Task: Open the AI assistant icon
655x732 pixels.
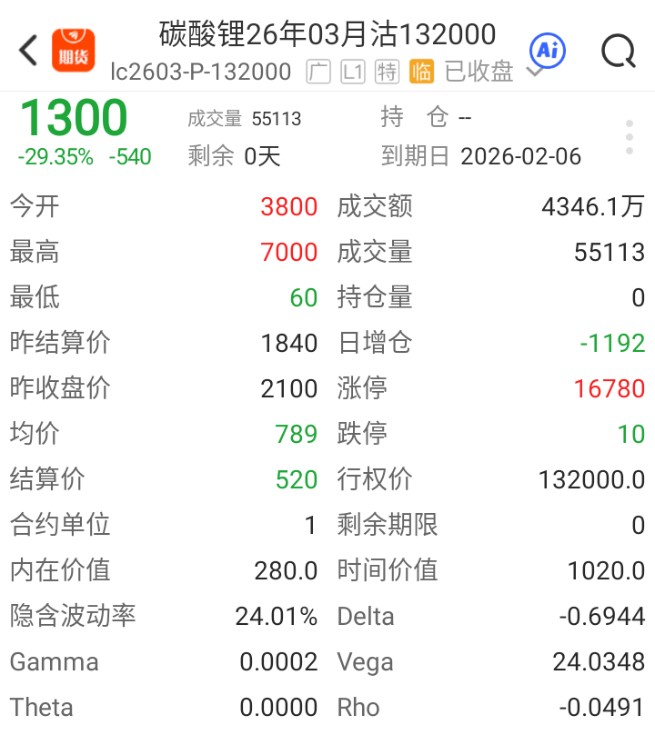Action: (x=548, y=50)
